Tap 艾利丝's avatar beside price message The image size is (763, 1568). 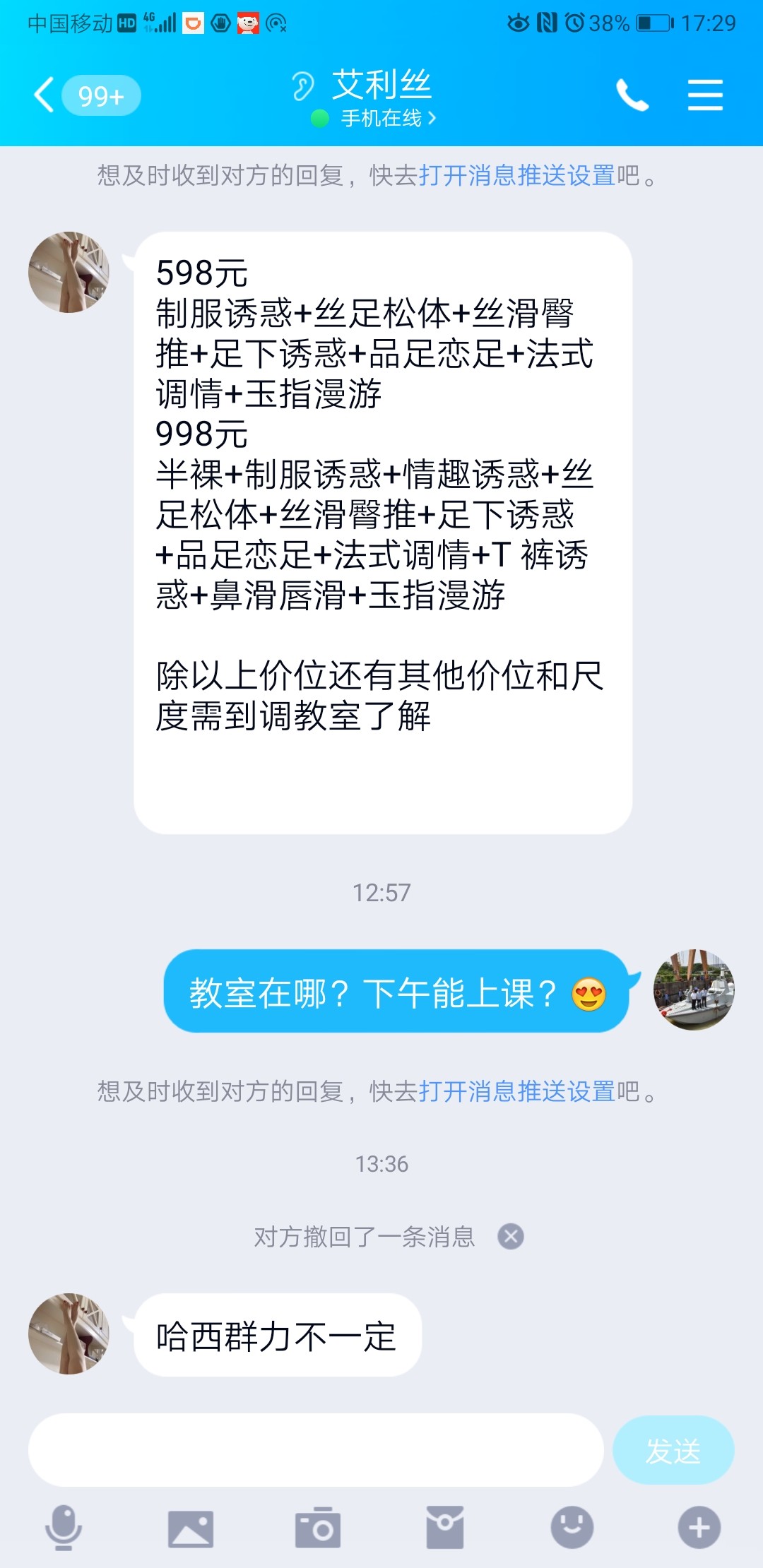(69, 272)
